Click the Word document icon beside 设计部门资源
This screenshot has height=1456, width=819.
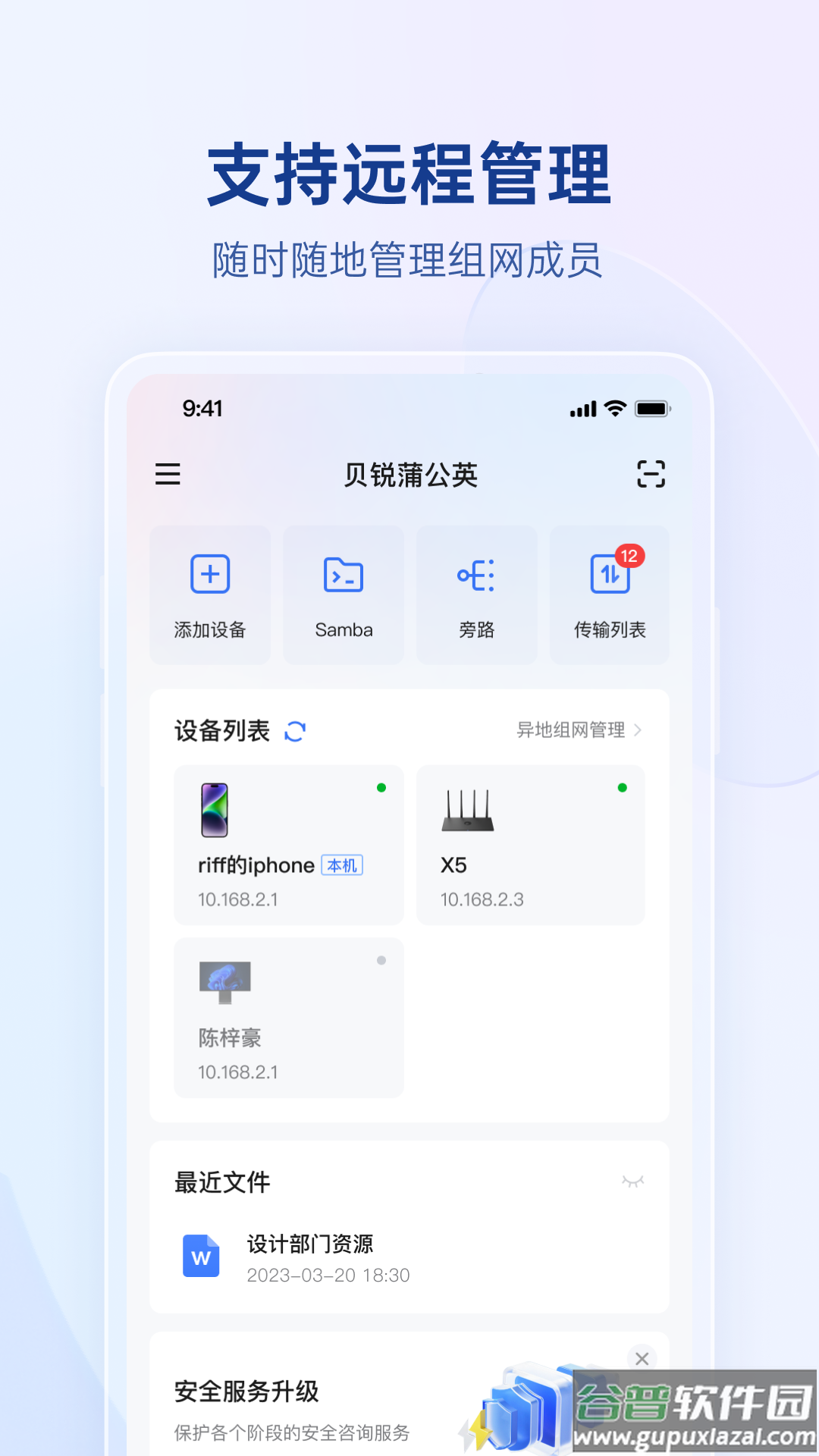coord(200,1257)
